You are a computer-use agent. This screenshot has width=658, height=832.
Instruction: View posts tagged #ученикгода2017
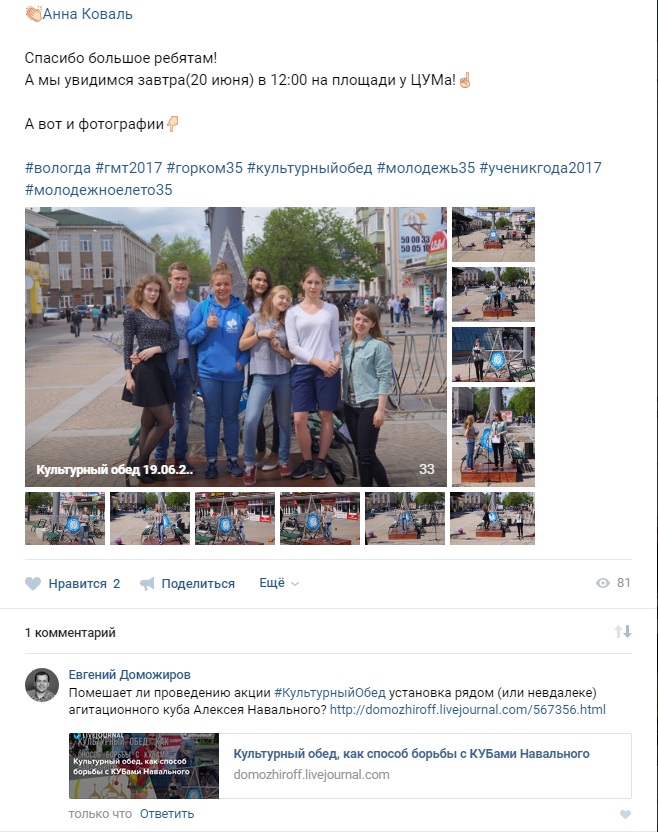540,168
